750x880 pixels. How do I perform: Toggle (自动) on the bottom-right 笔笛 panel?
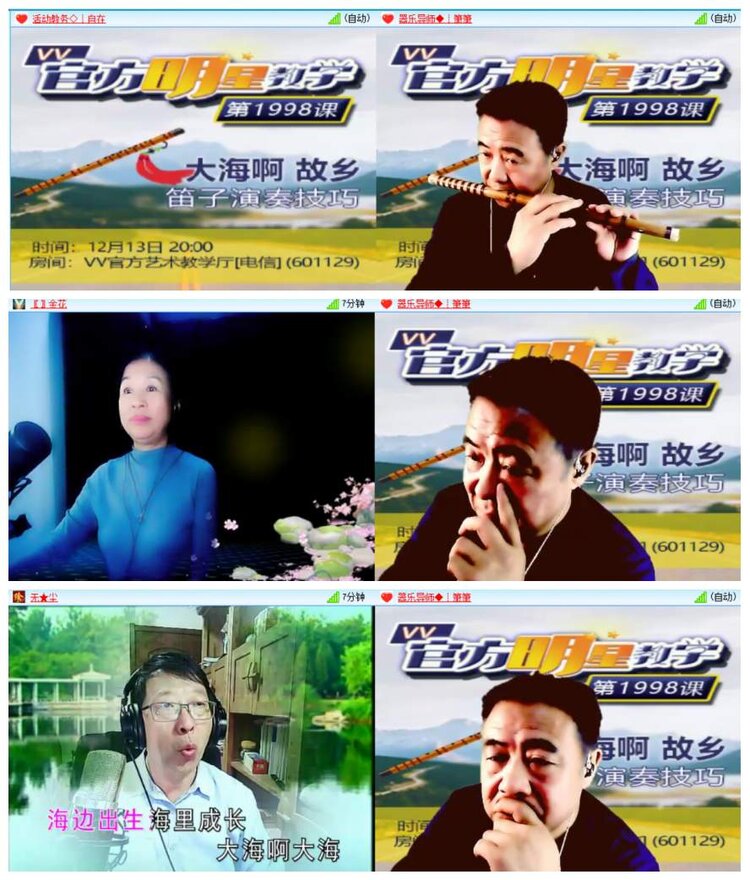(723, 593)
